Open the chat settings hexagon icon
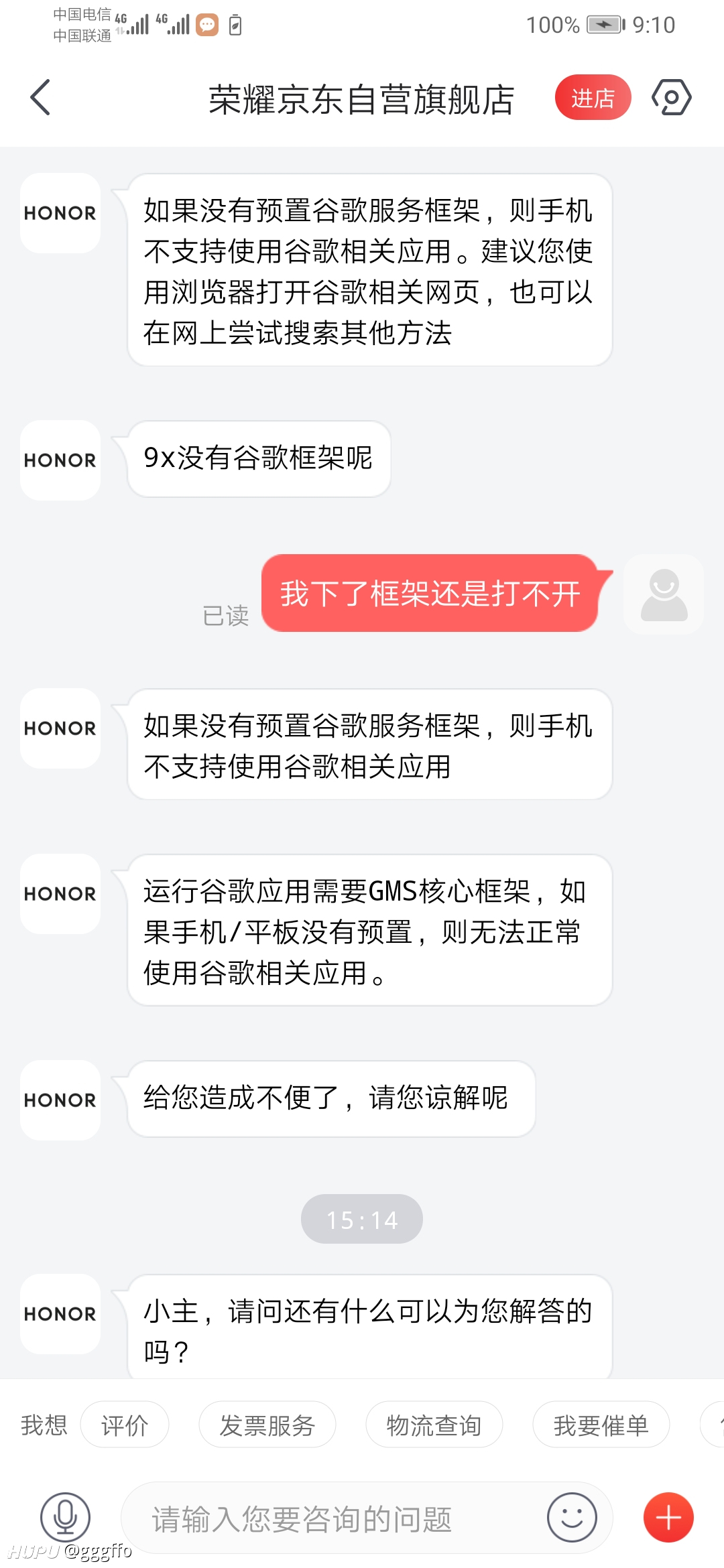The image size is (724, 1568). point(671,98)
